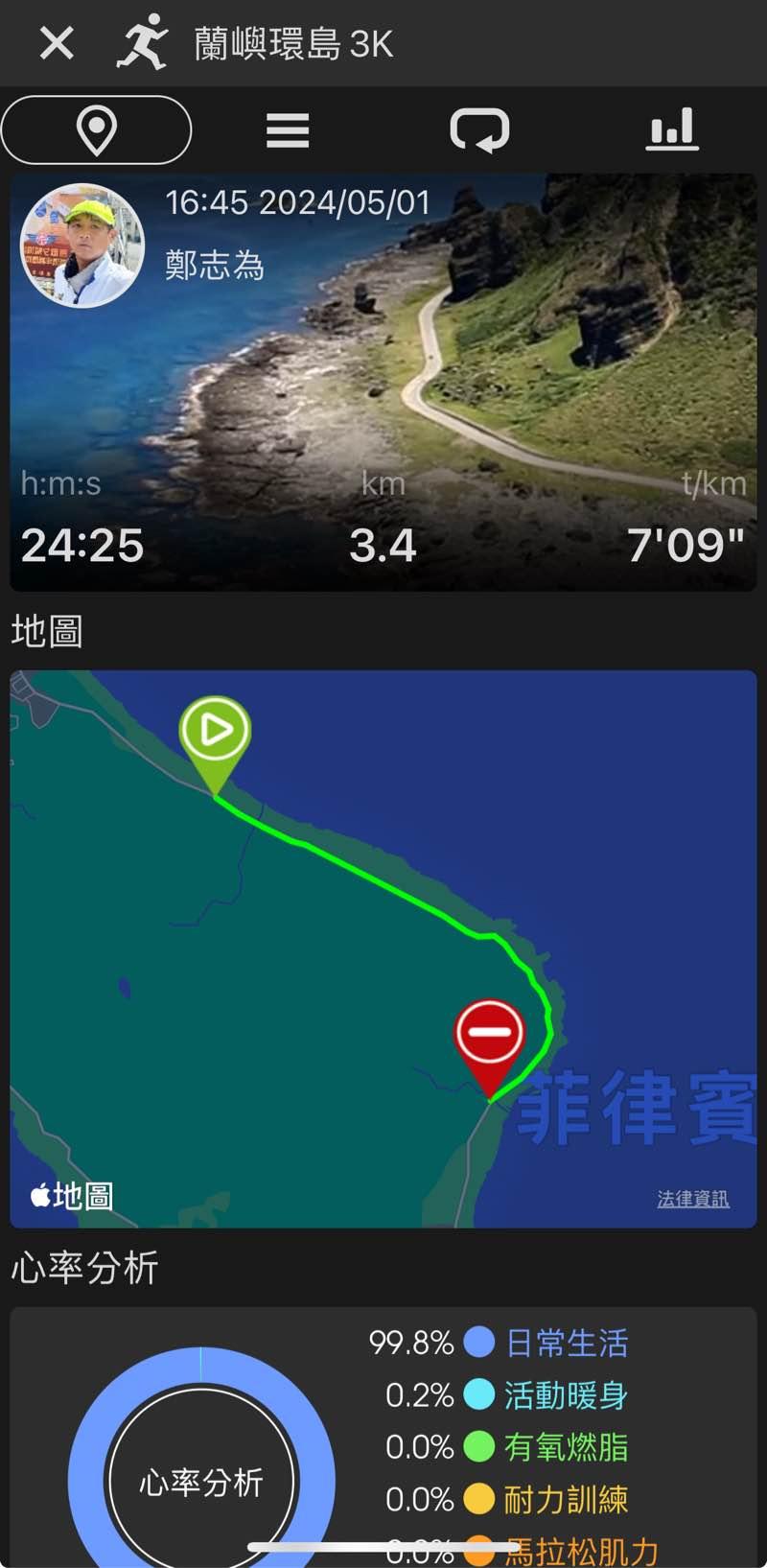This screenshot has width=767, height=1568.
Task: Tap the red end marker on map
Action: tap(490, 1038)
